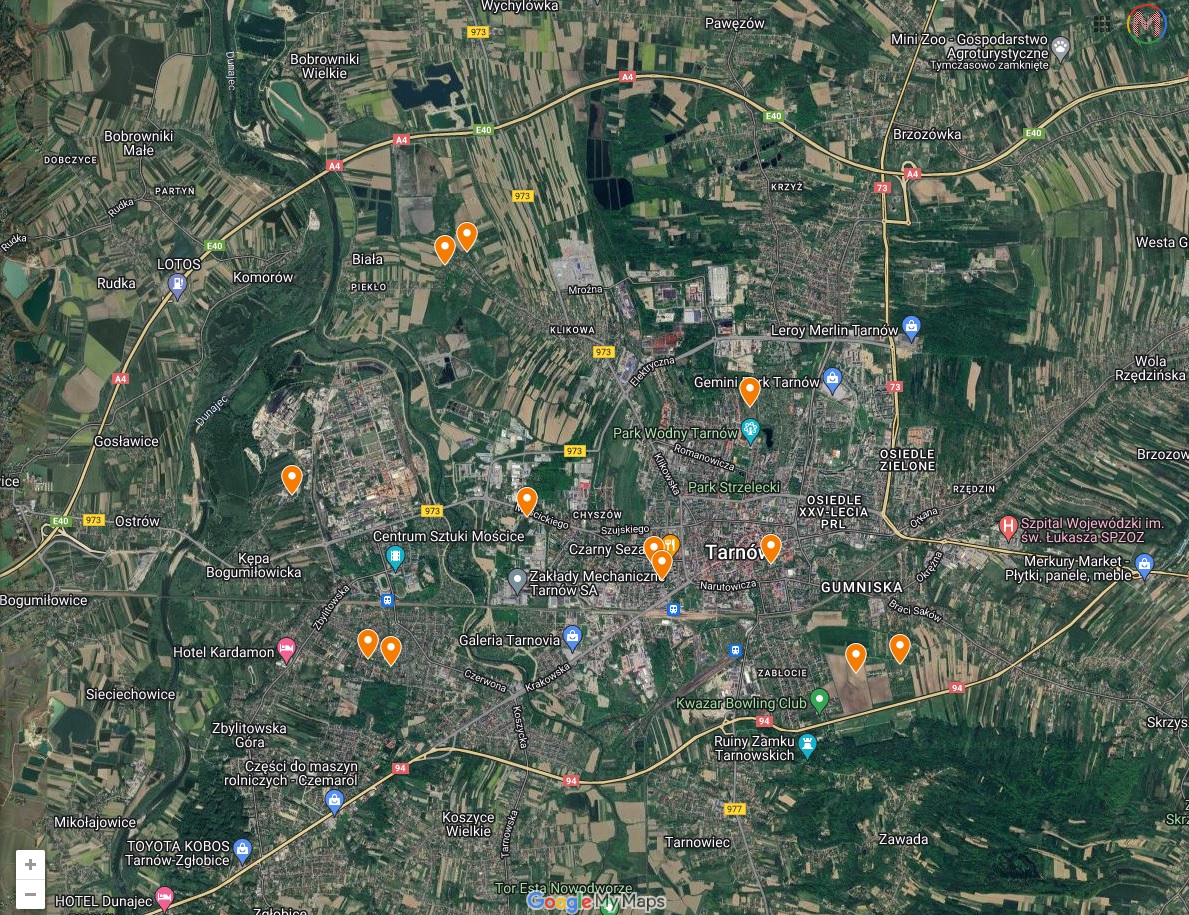Open the Leroy Merlin Tarnów shopping pin
The height and width of the screenshot is (915, 1189).
pyautogui.click(x=911, y=327)
